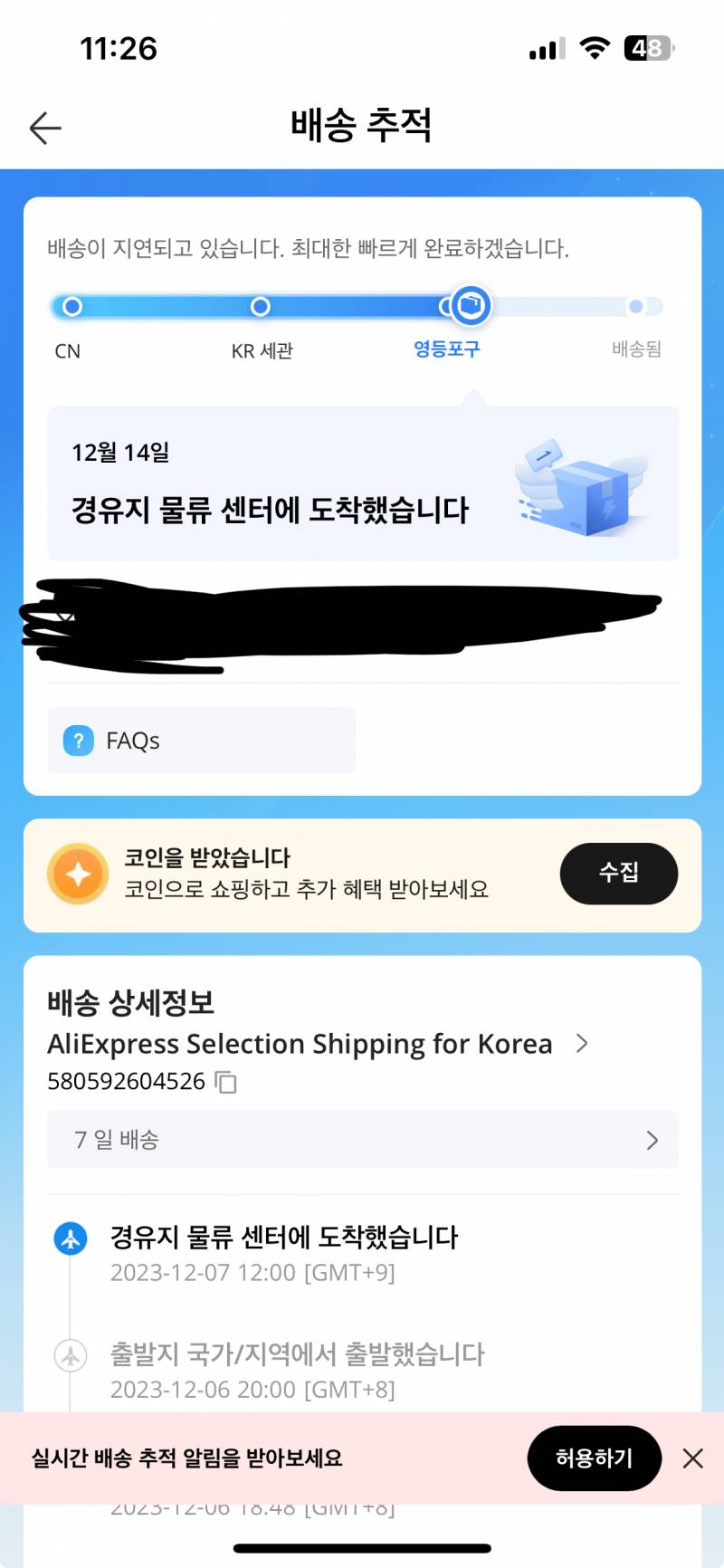The image size is (724, 1568).
Task: Select the CN checkpoint on the progress tracker
Action: 72,307
